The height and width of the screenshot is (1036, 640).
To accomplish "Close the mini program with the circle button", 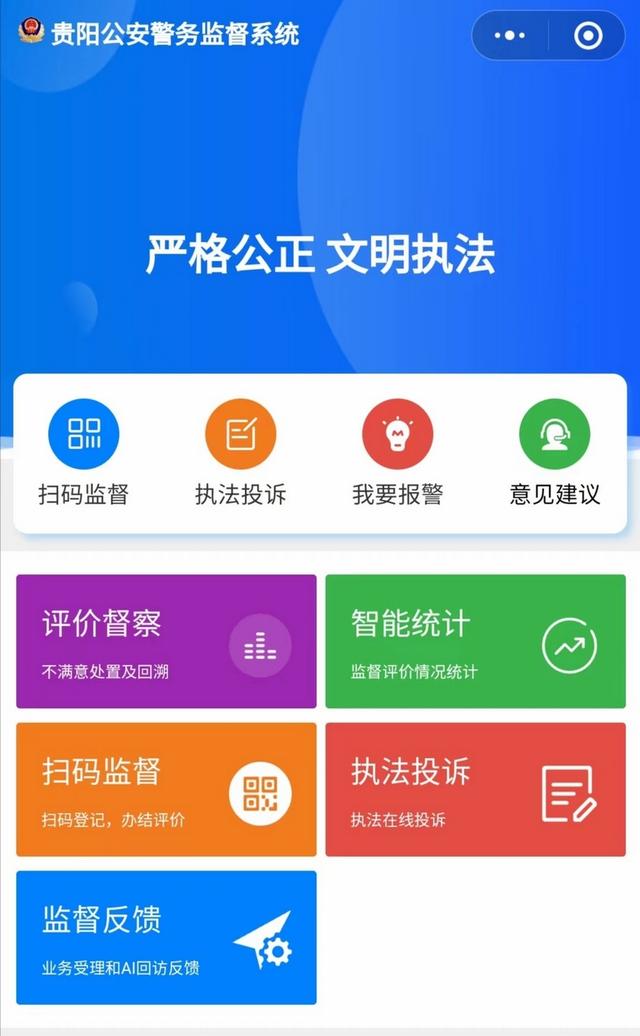I will [x=588, y=36].
